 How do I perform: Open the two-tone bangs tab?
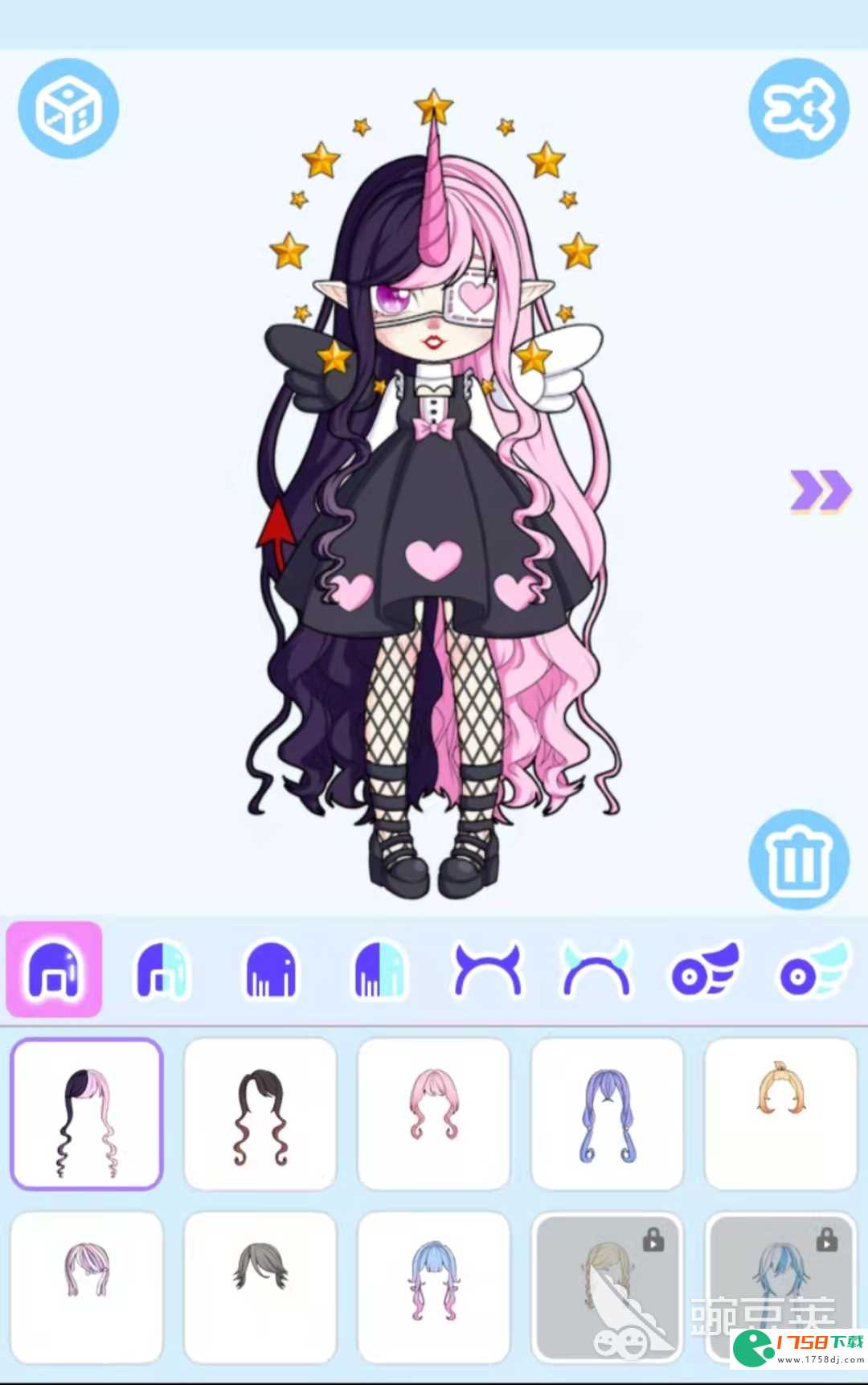379,970
